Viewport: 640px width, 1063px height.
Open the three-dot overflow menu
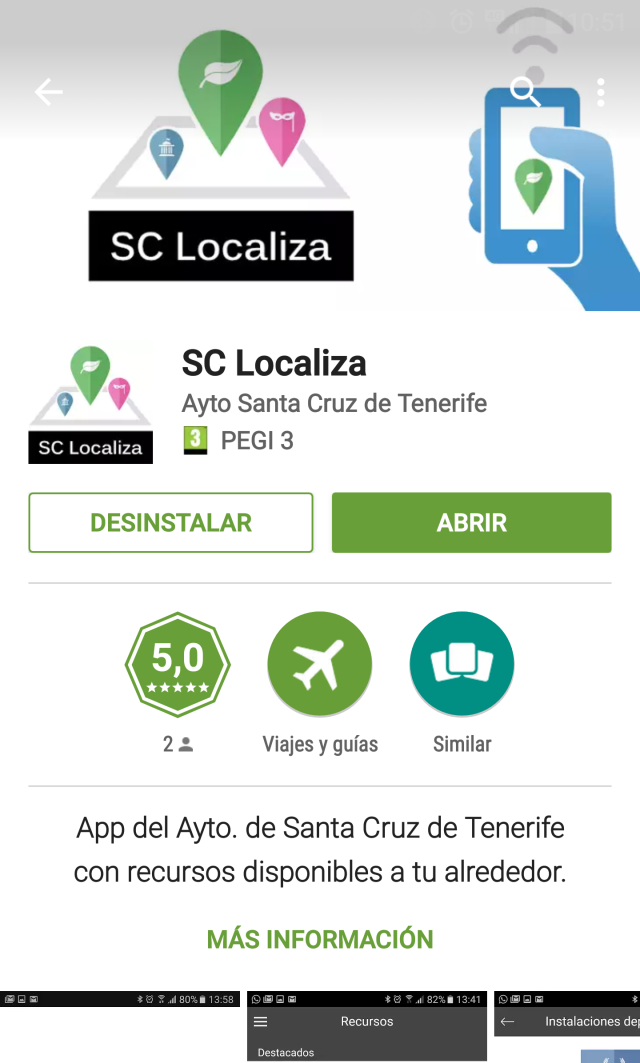click(x=600, y=92)
